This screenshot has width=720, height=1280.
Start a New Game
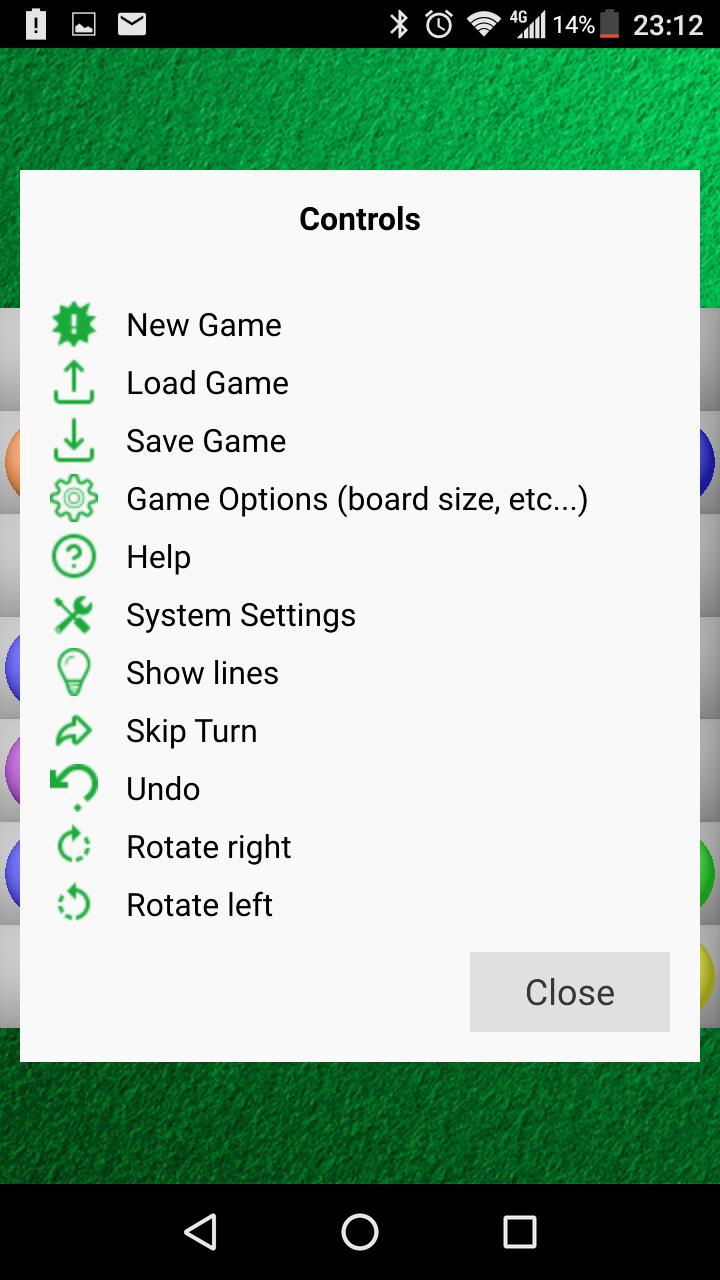click(360, 325)
